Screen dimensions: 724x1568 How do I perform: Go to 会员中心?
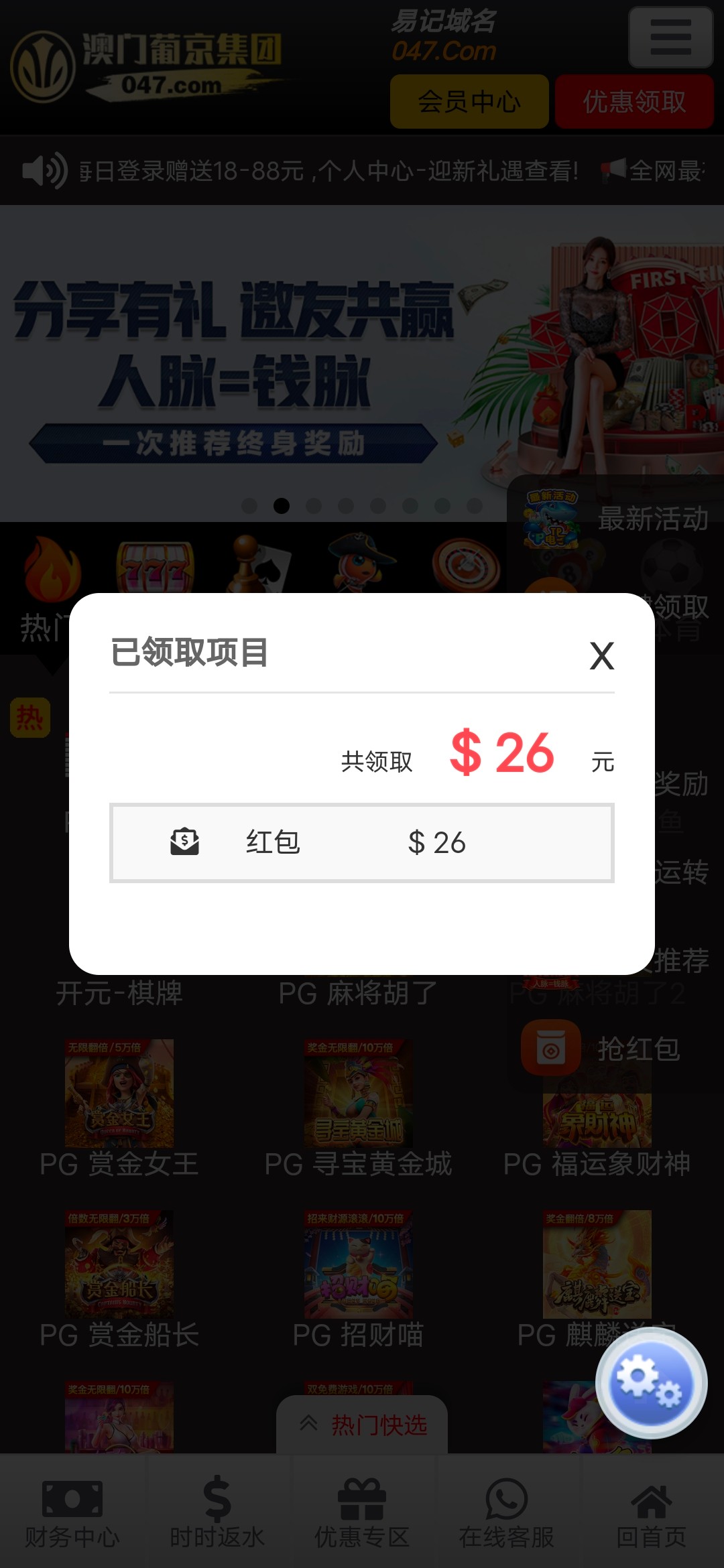469,102
